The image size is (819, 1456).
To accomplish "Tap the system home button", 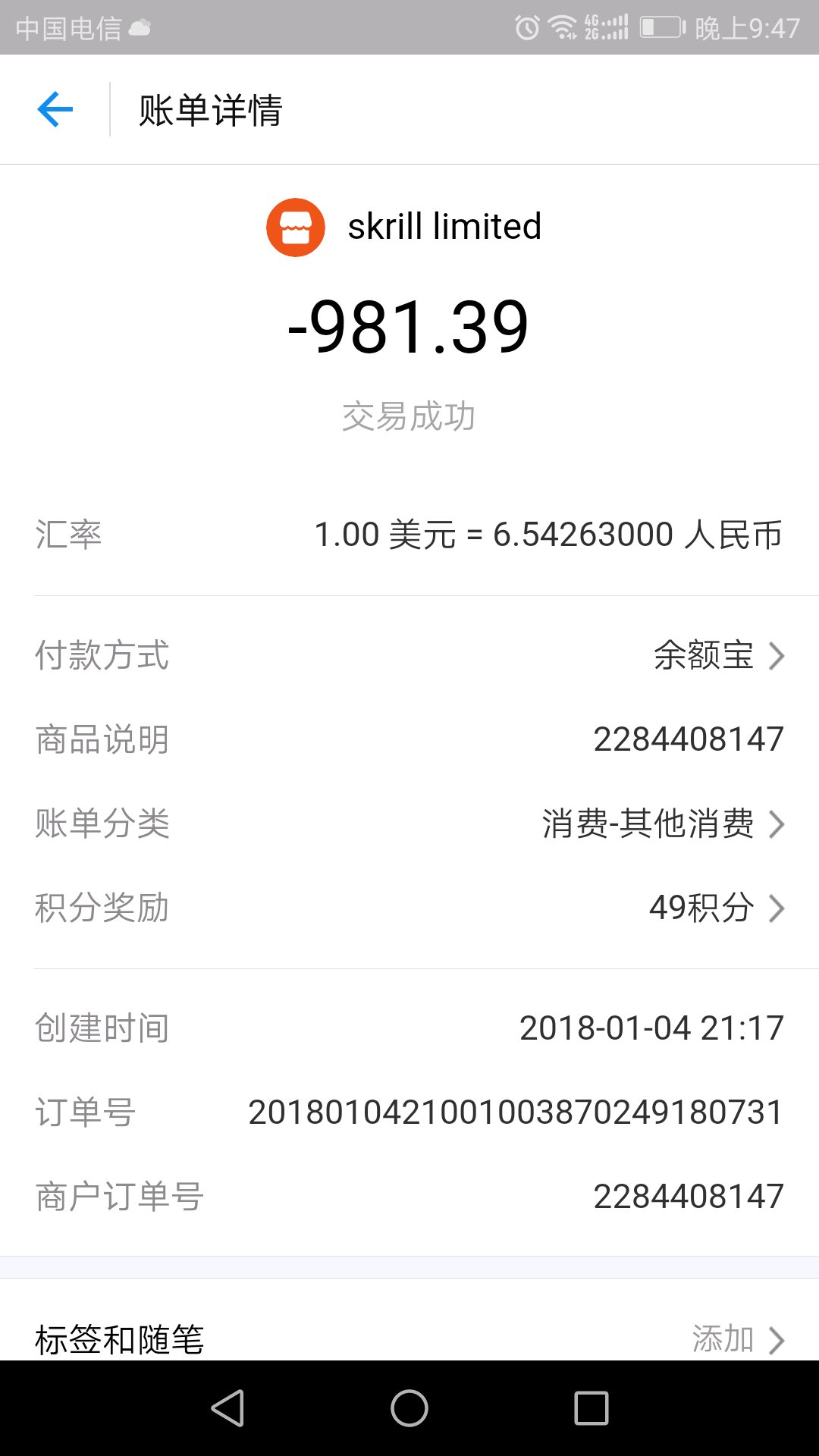I will click(x=409, y=1408).
